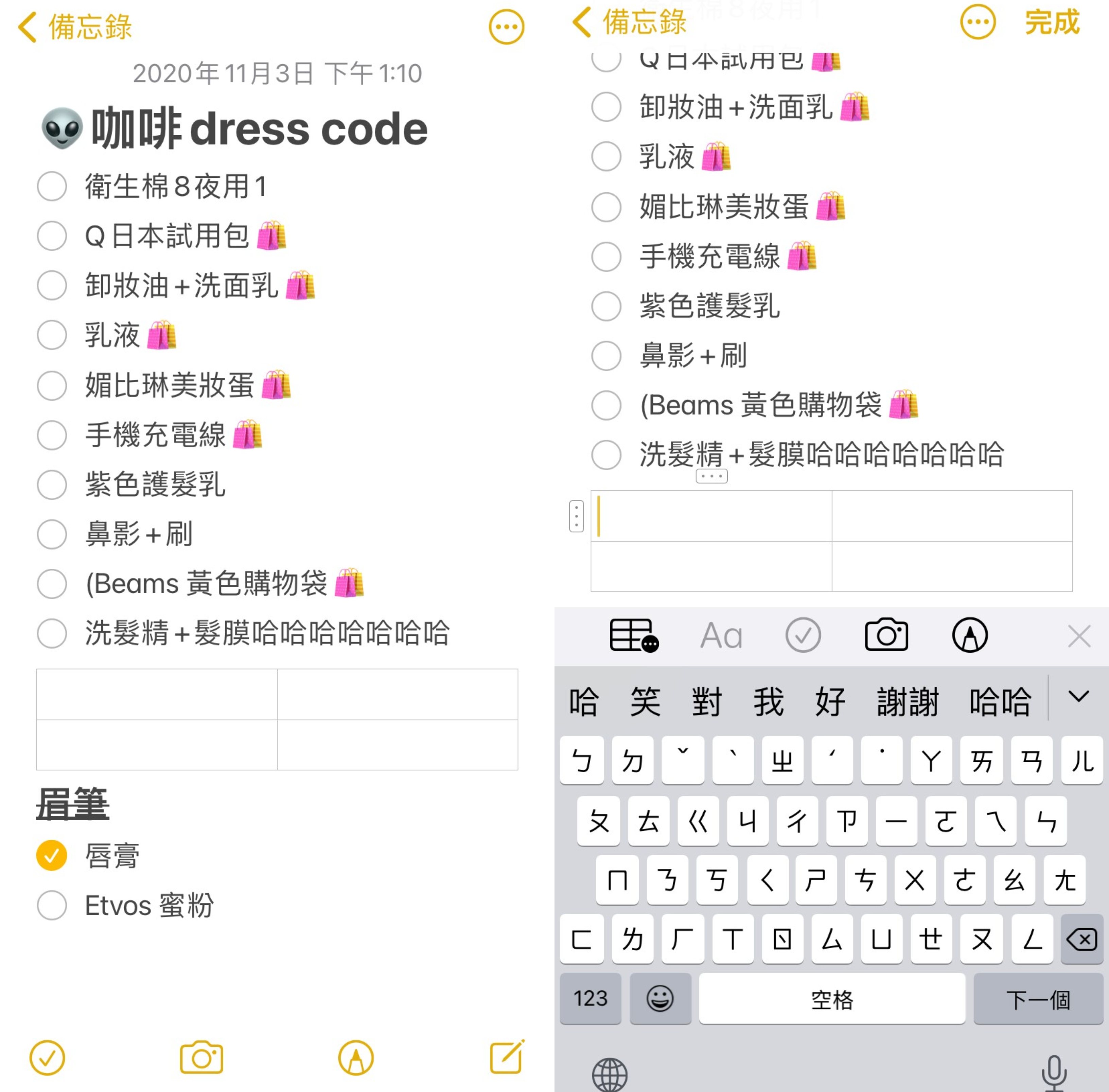Open the emoji keyboard
Viewport: 1109px width, 1092px height.
659,999
